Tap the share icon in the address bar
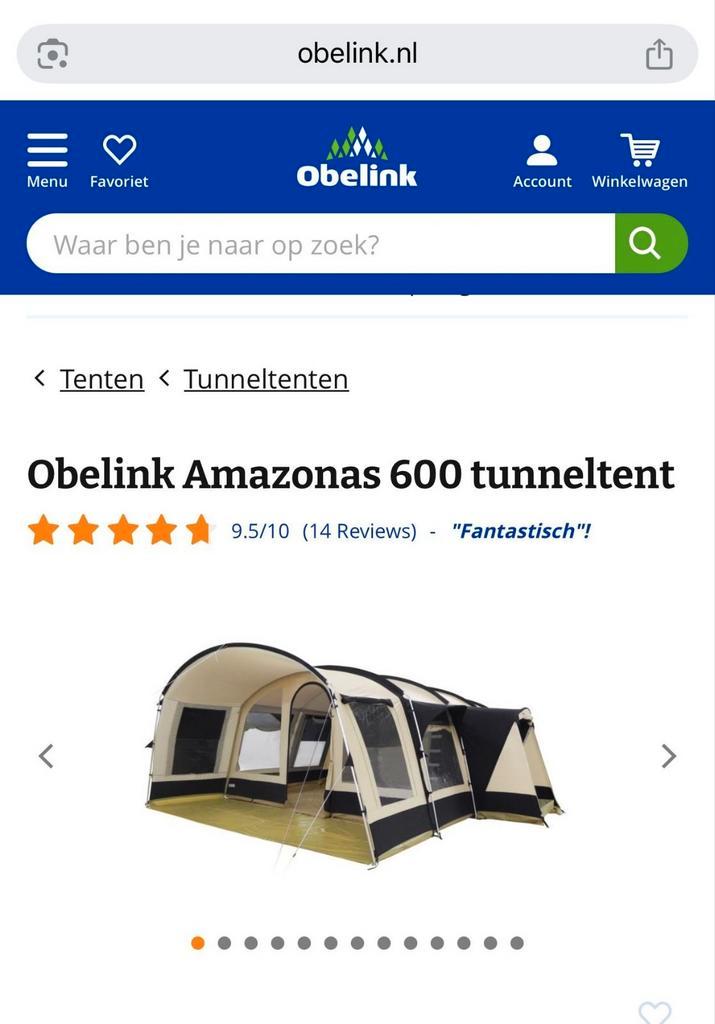 [659, 54]
